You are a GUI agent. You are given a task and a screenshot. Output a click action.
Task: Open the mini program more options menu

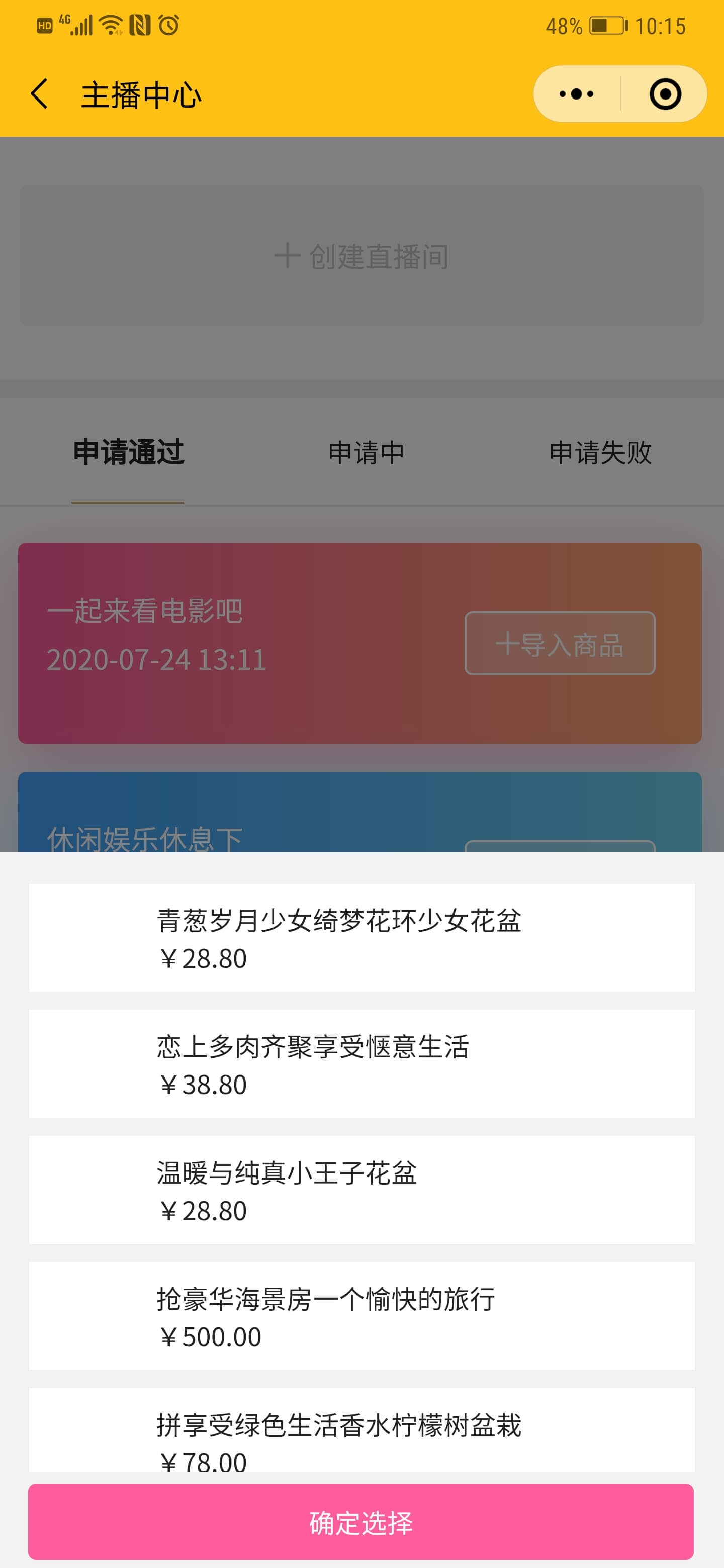pos(576,94)
